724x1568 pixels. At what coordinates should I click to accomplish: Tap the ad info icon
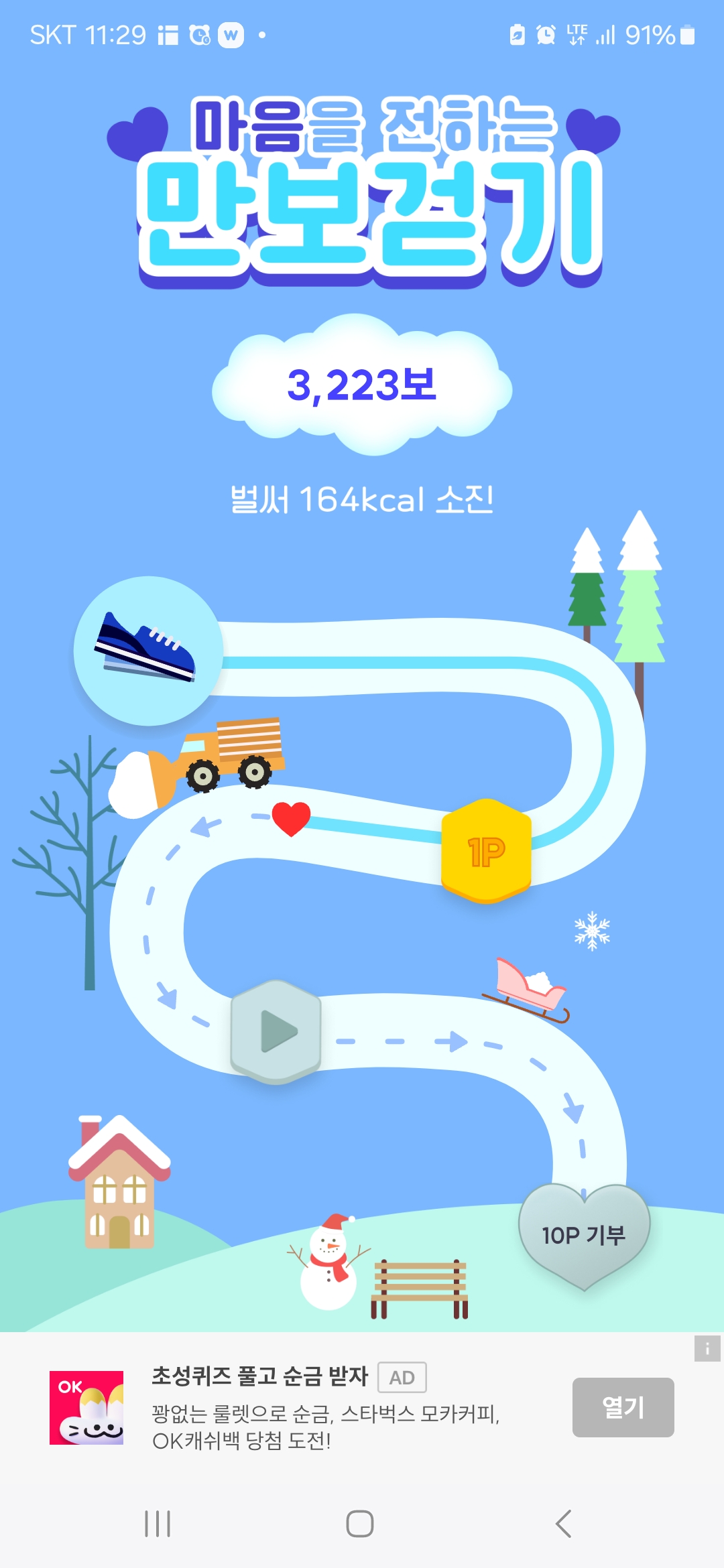click(707, 1349)
